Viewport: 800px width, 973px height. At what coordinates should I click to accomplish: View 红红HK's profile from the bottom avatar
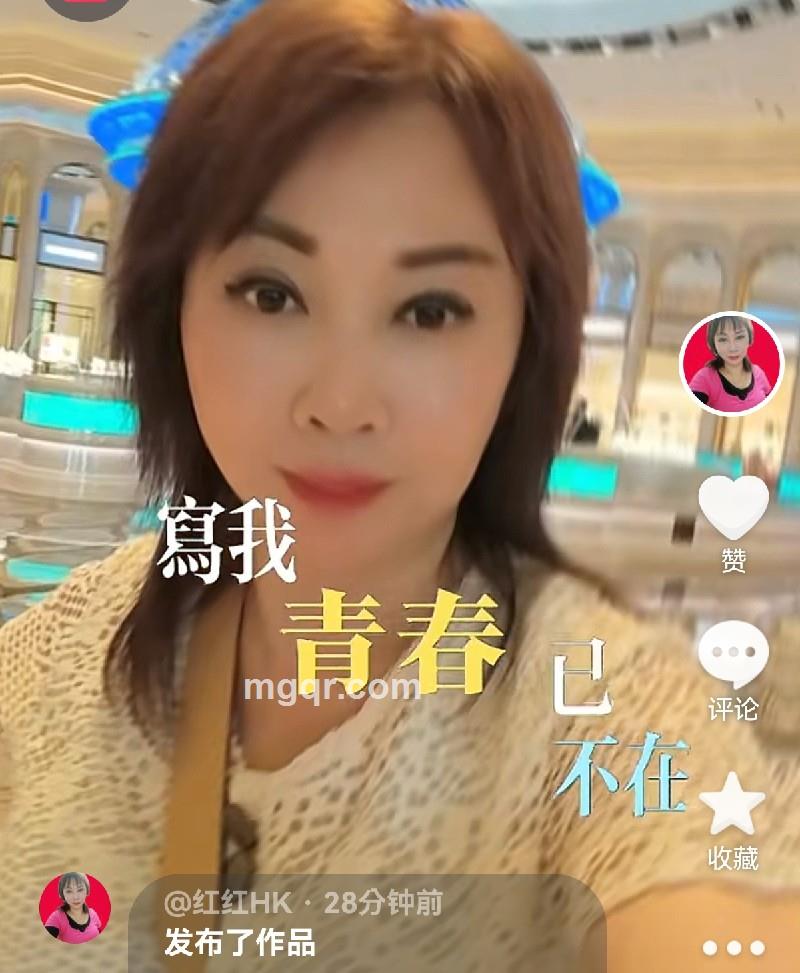pyautogui.click(x=75, y=908)
